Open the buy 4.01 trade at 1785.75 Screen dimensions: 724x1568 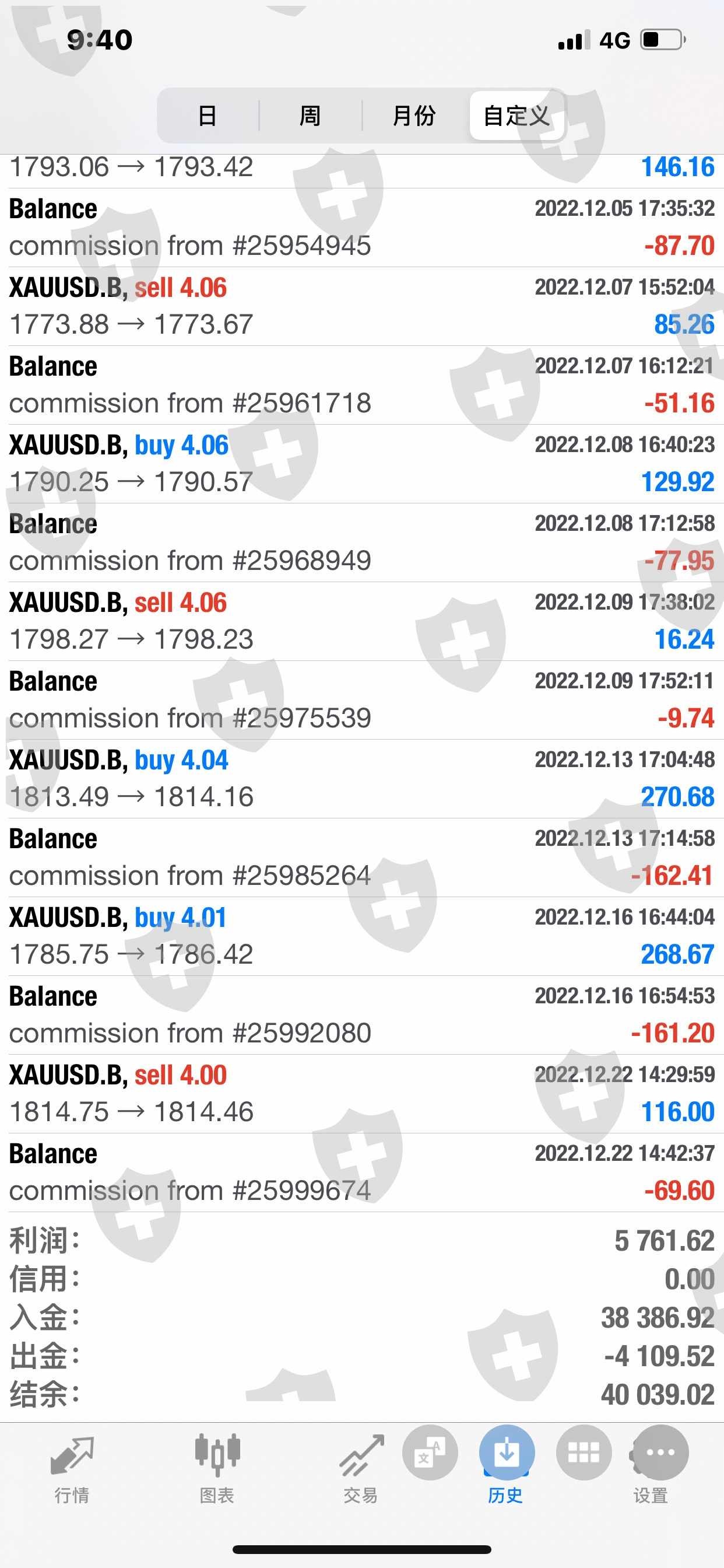point(361,936)
